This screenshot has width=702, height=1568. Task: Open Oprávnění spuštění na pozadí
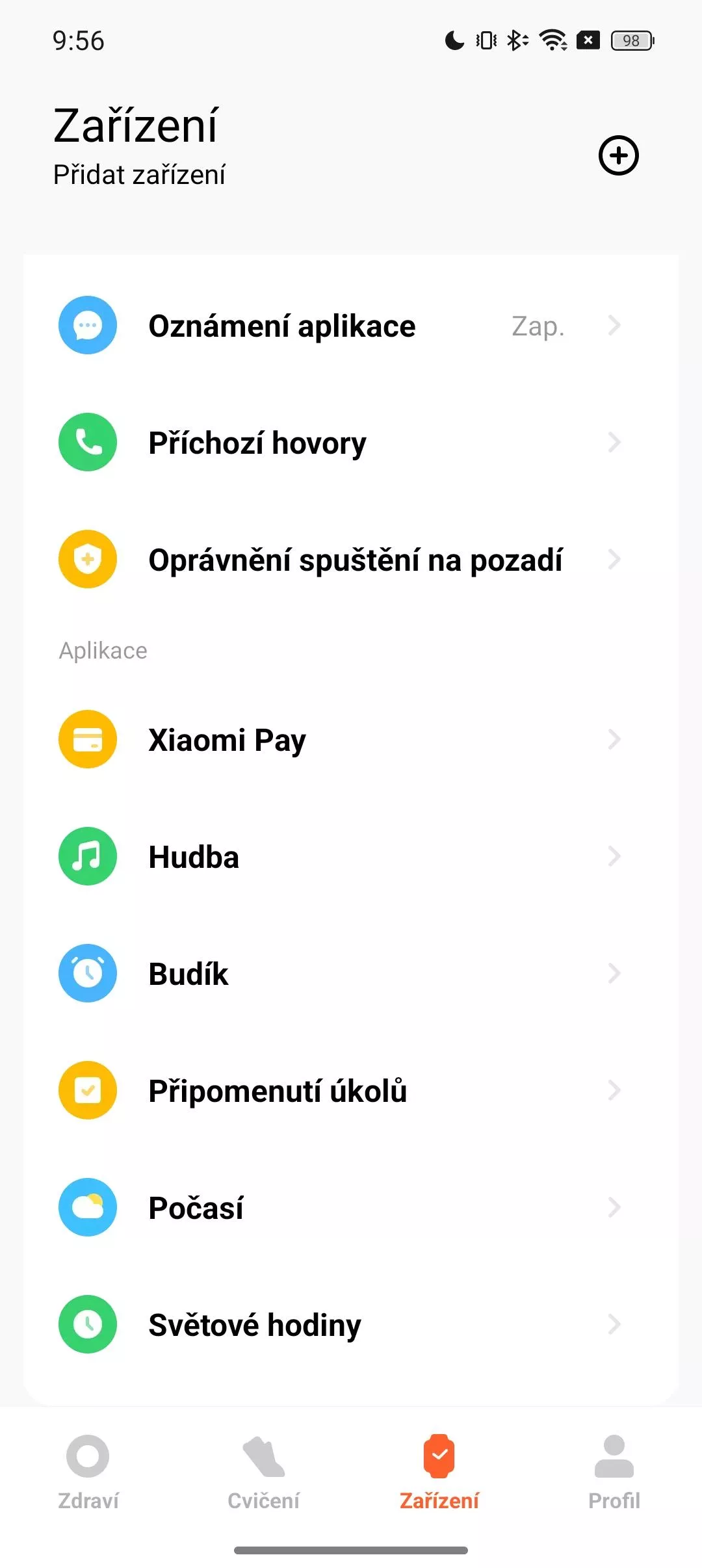[351, 559]
